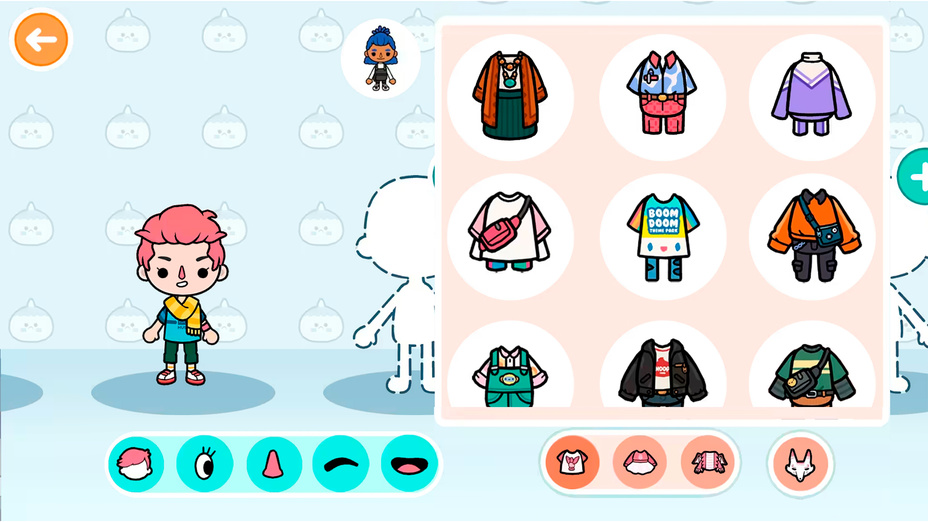928x522 pixels.
Task: Pick the Boom Boom theme park shirt outfit
Action: pyautogui.click(x=662, y=237)
